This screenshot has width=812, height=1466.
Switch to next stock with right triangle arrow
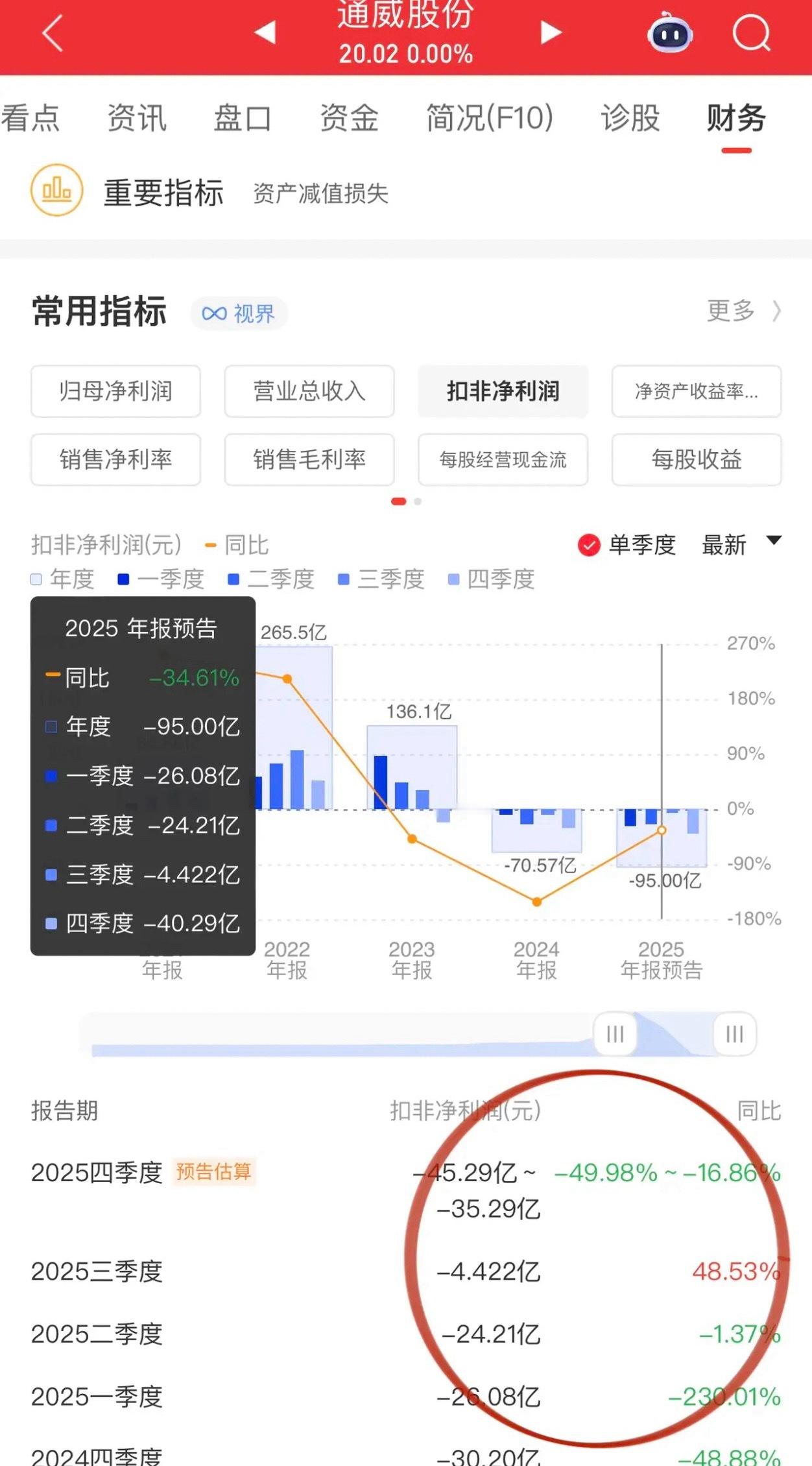click(x=550, y=32)
